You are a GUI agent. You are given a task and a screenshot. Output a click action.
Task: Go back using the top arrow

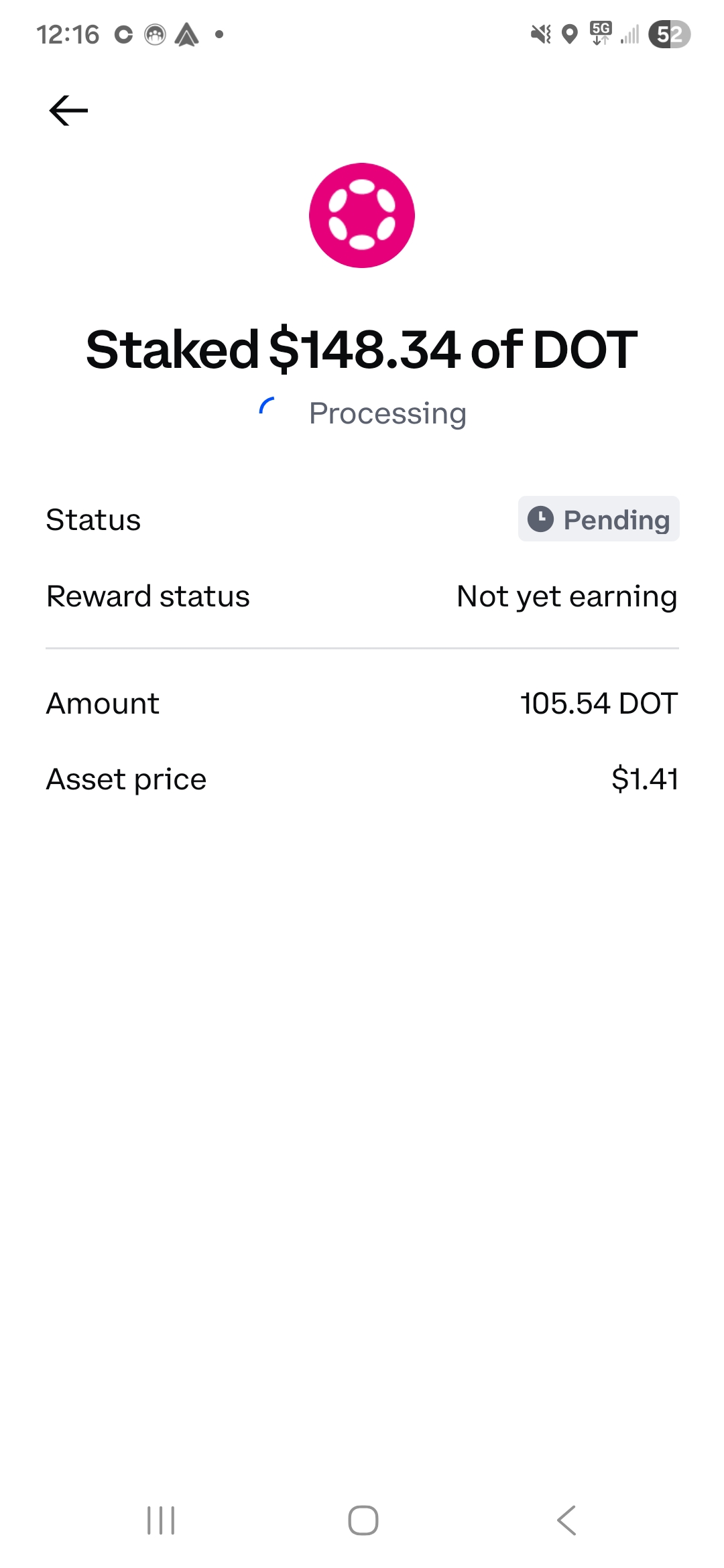point(68,111)
